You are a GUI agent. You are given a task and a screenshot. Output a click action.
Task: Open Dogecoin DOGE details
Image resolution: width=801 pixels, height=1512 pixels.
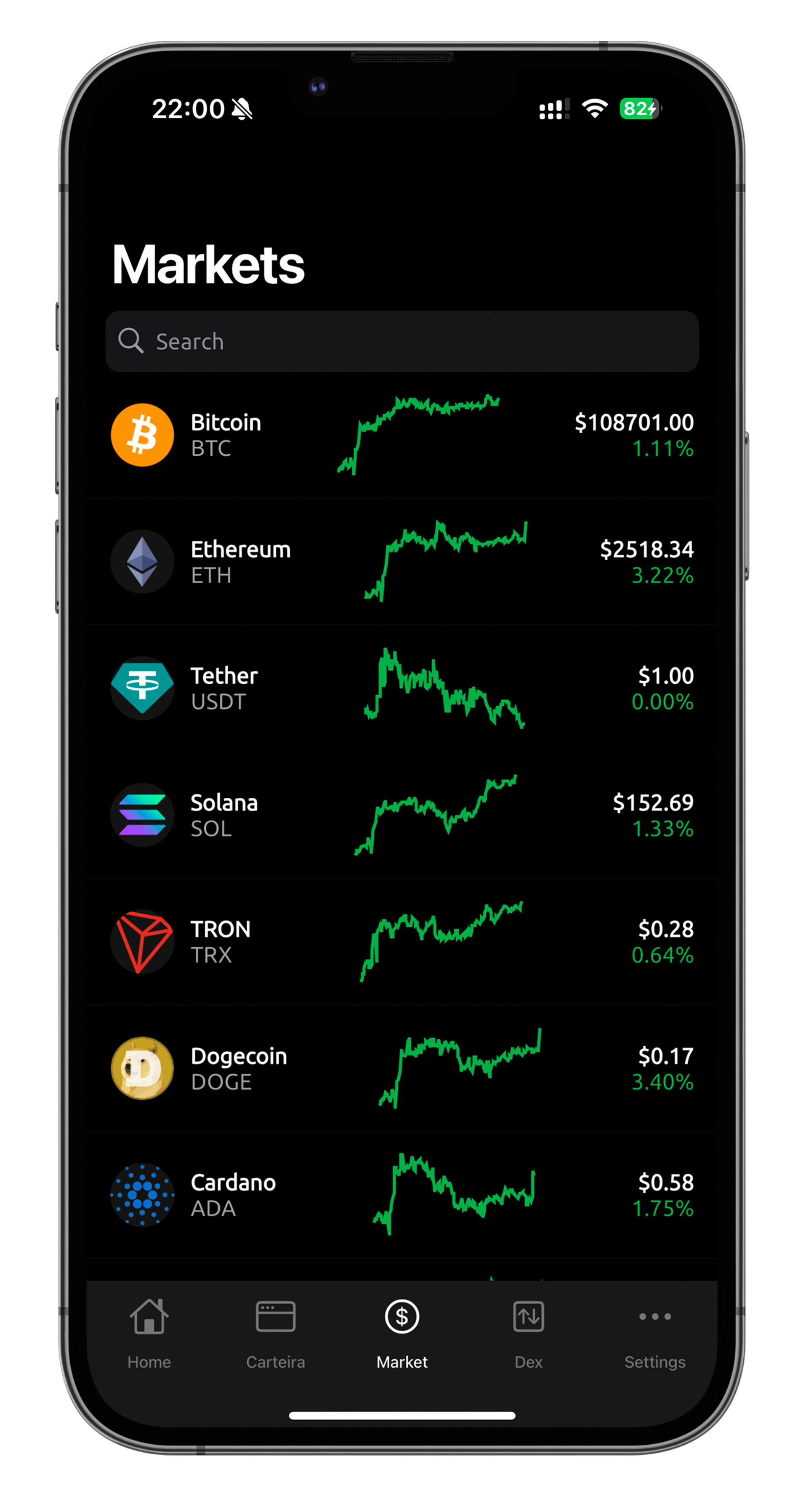pos(402,1068)
